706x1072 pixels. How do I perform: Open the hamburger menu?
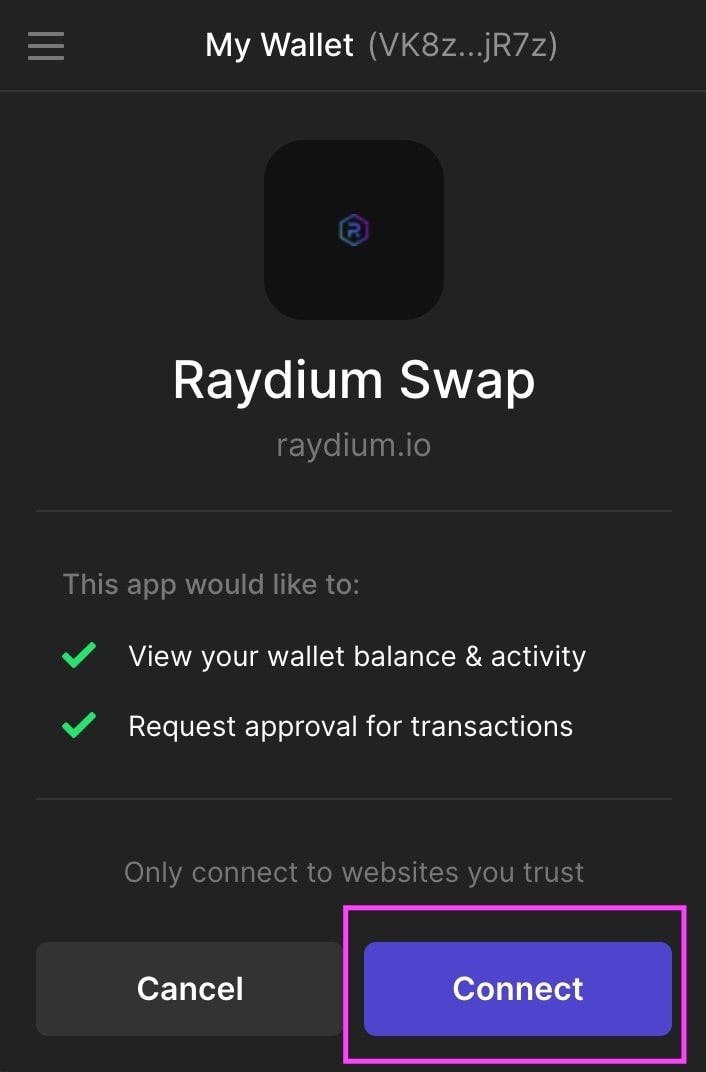pyautogui.click(x=46, y=46)
